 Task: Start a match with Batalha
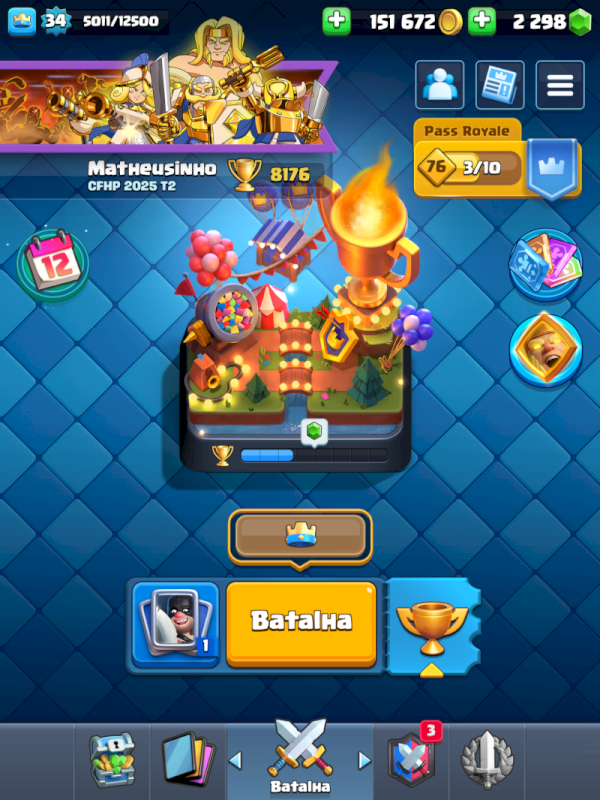301,622
